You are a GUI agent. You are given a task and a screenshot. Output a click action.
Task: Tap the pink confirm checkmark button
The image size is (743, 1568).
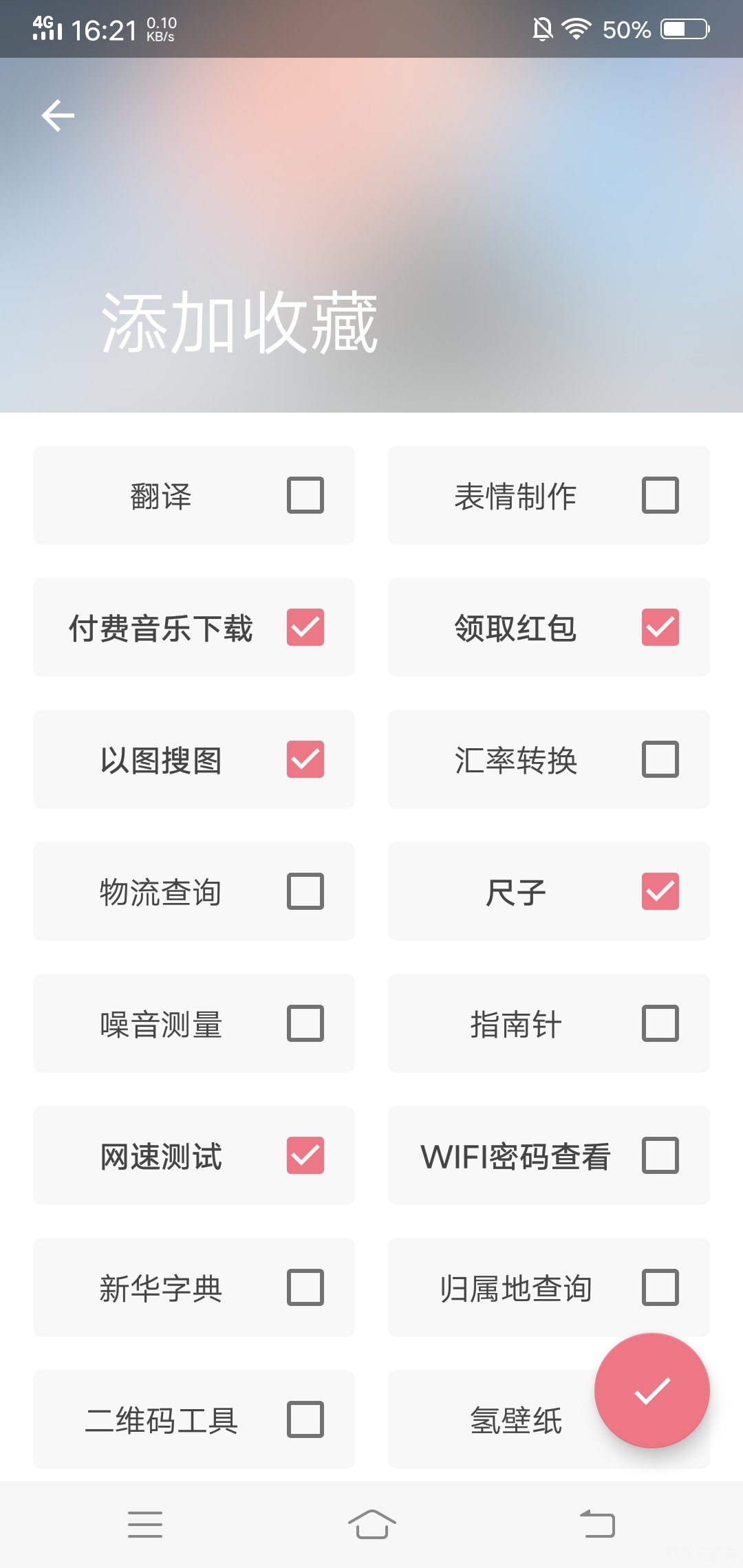[x=654, y=1390]
